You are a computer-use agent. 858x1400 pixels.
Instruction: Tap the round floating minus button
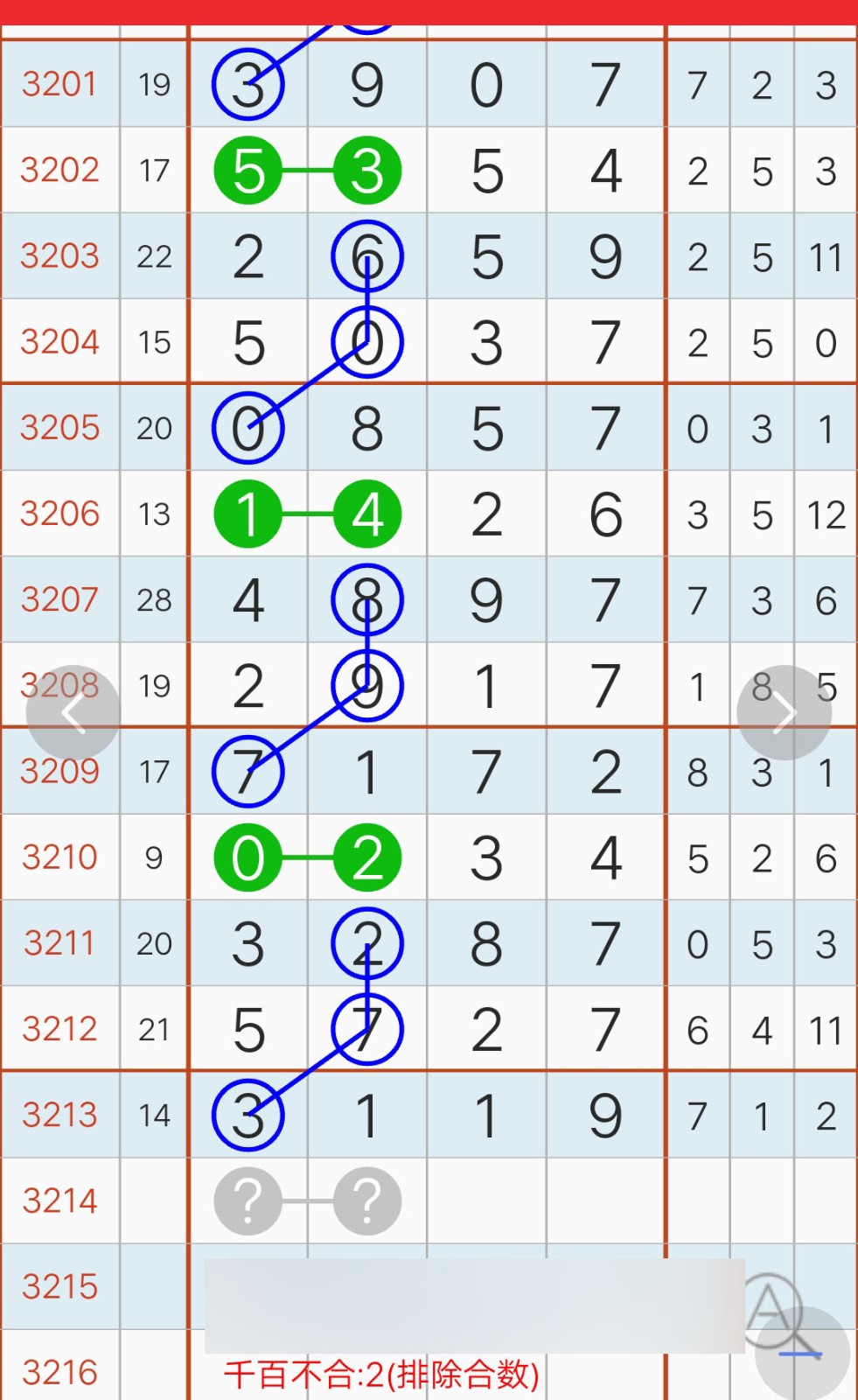tap(801, 1354)
